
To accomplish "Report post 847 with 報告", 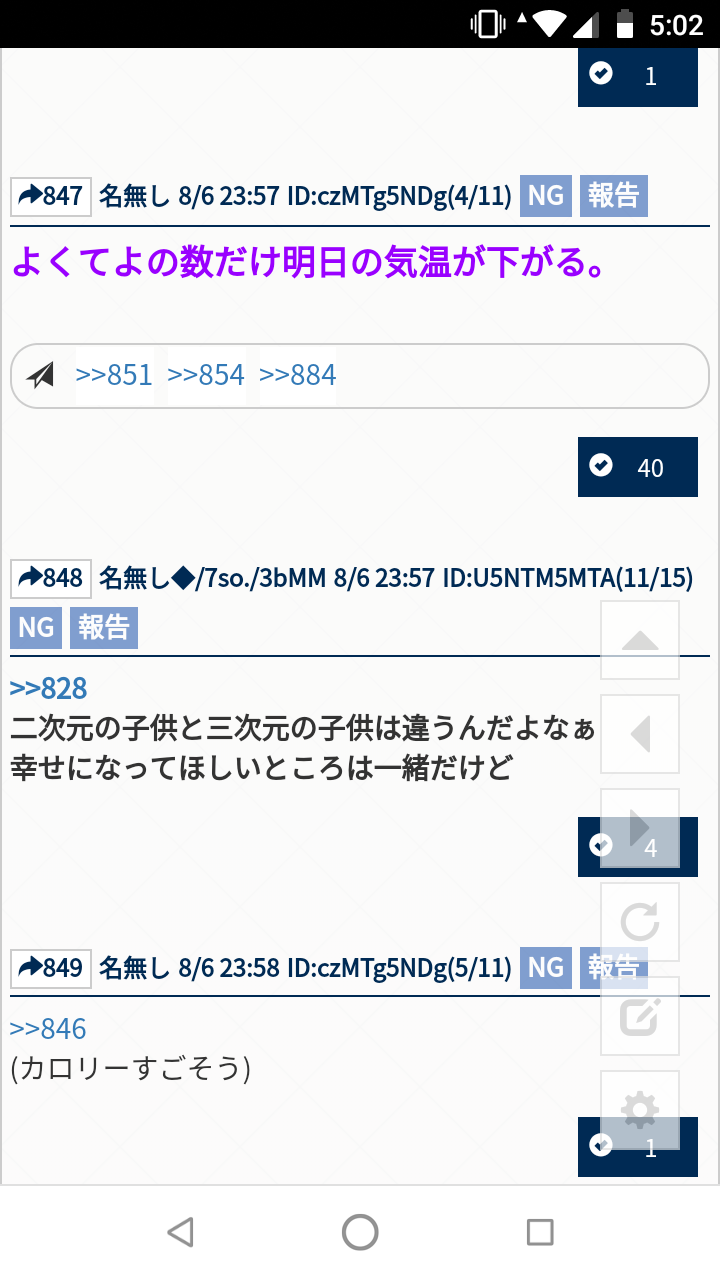I will tap(613, 196).
